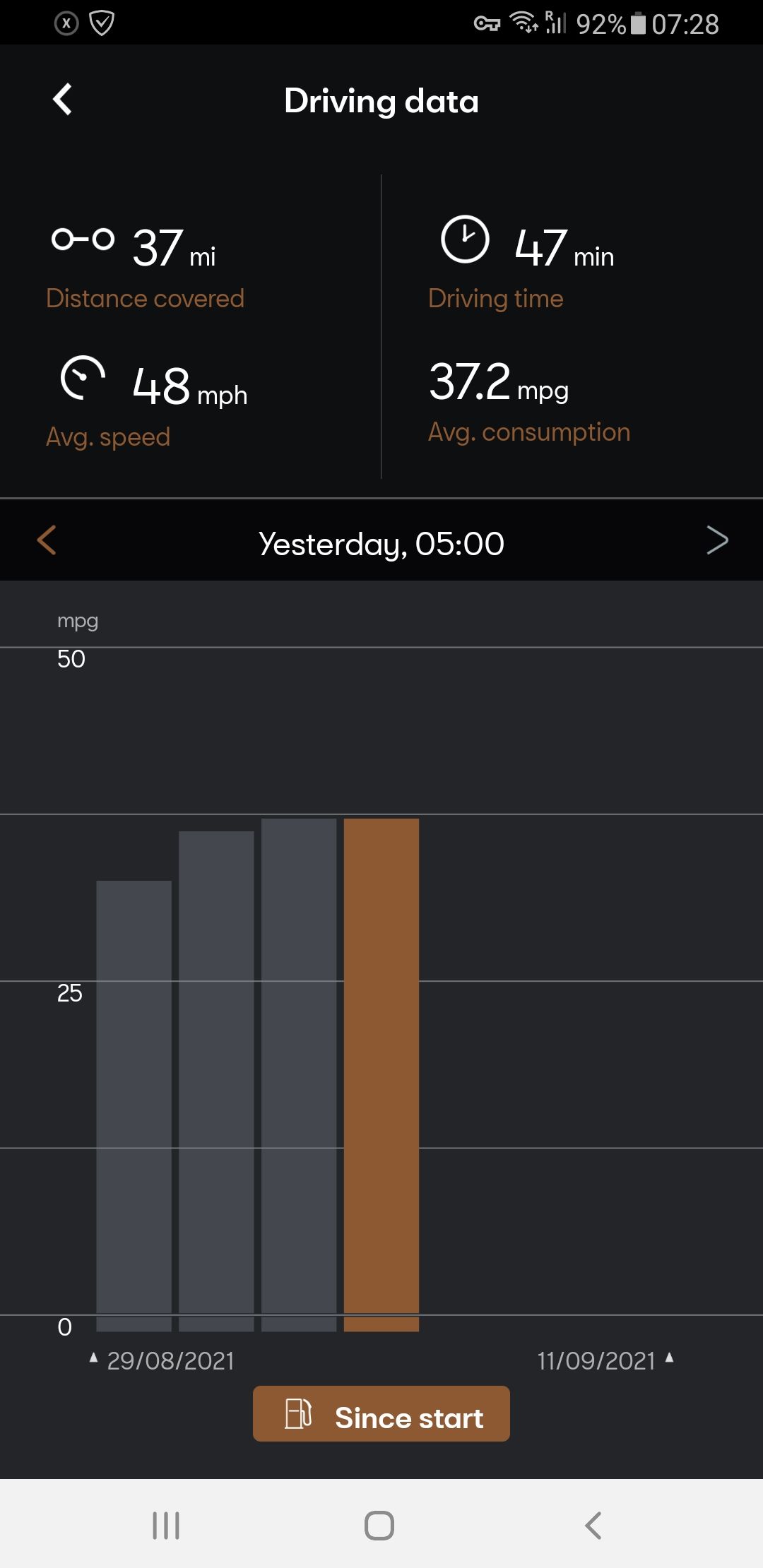
Task: Go to the system home screen
Action: [x=379, y=1525]
